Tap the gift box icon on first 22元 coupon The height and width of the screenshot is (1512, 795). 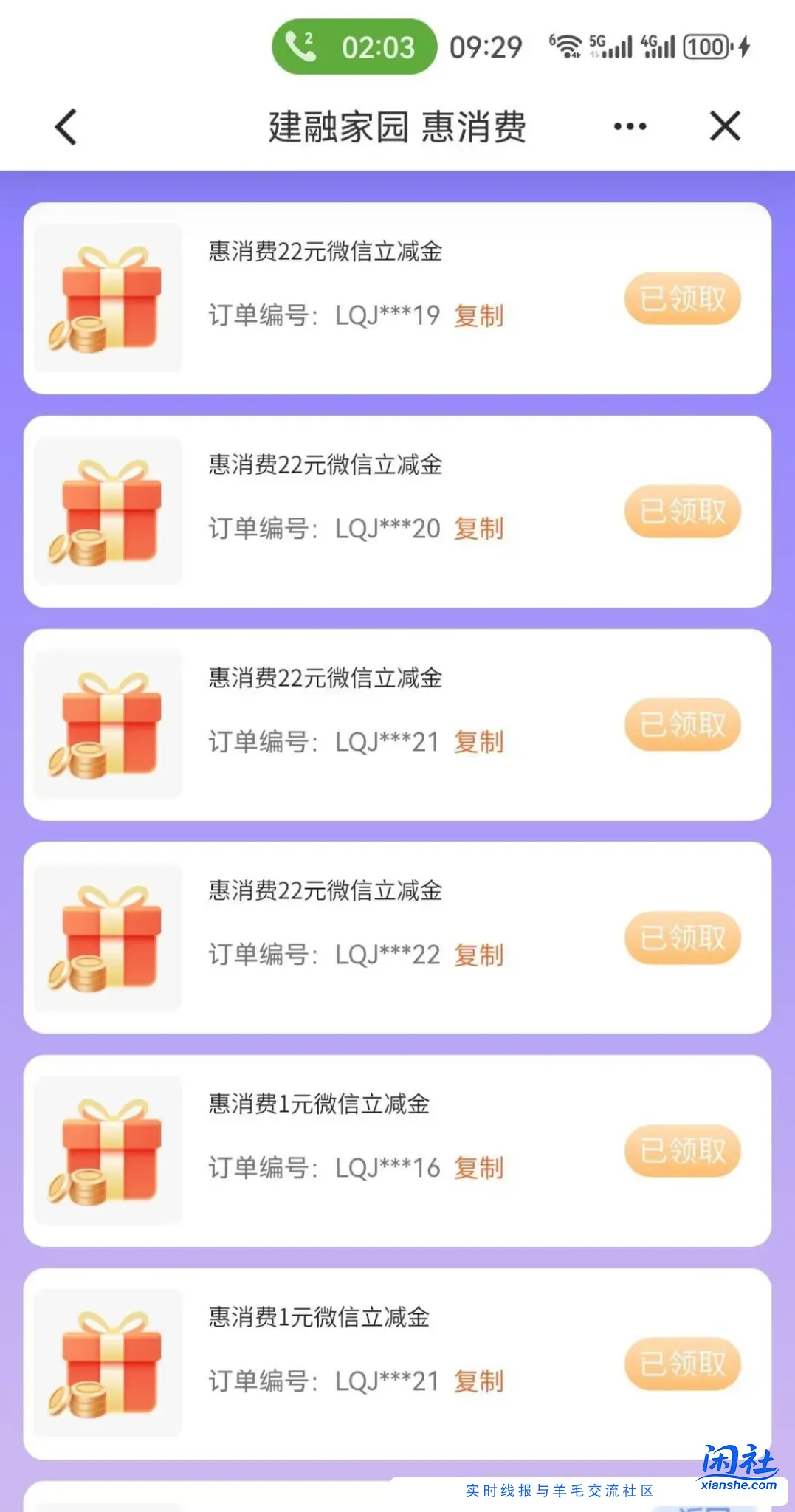(107, 298)
